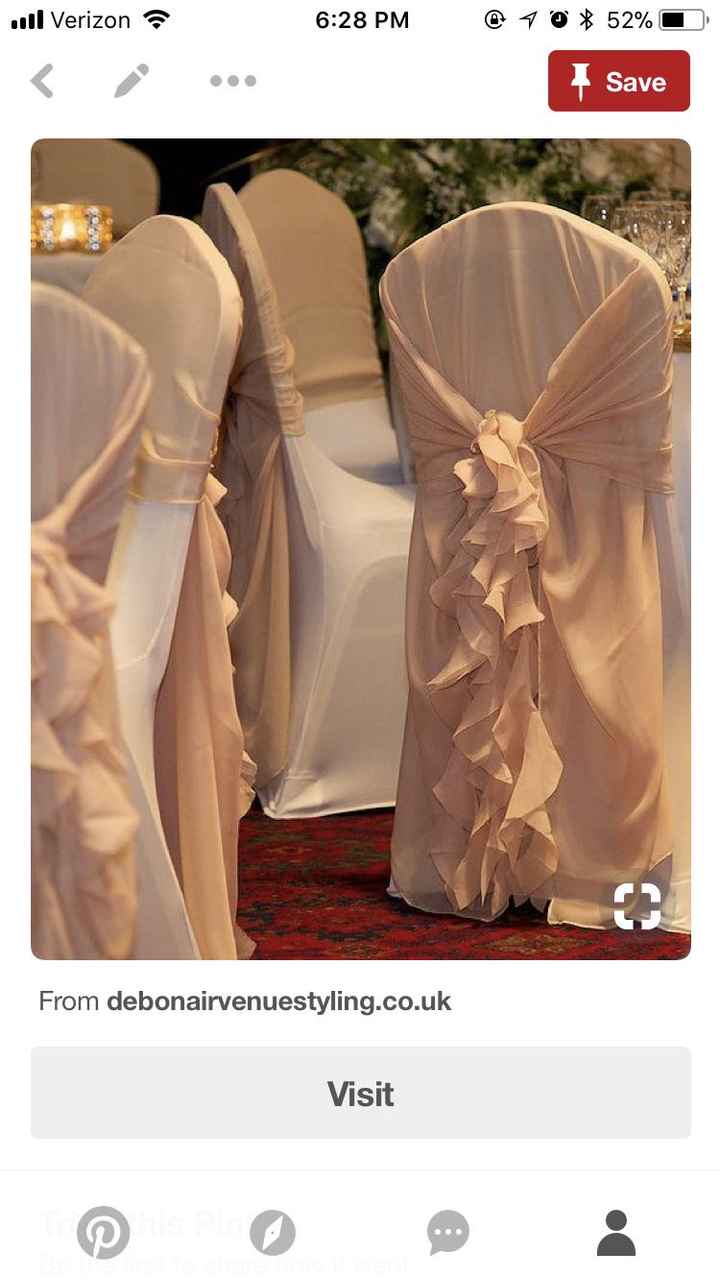Save this Pin with the Save button
The width and height of the screenshot is (720, 1280).
coord(619,82)
